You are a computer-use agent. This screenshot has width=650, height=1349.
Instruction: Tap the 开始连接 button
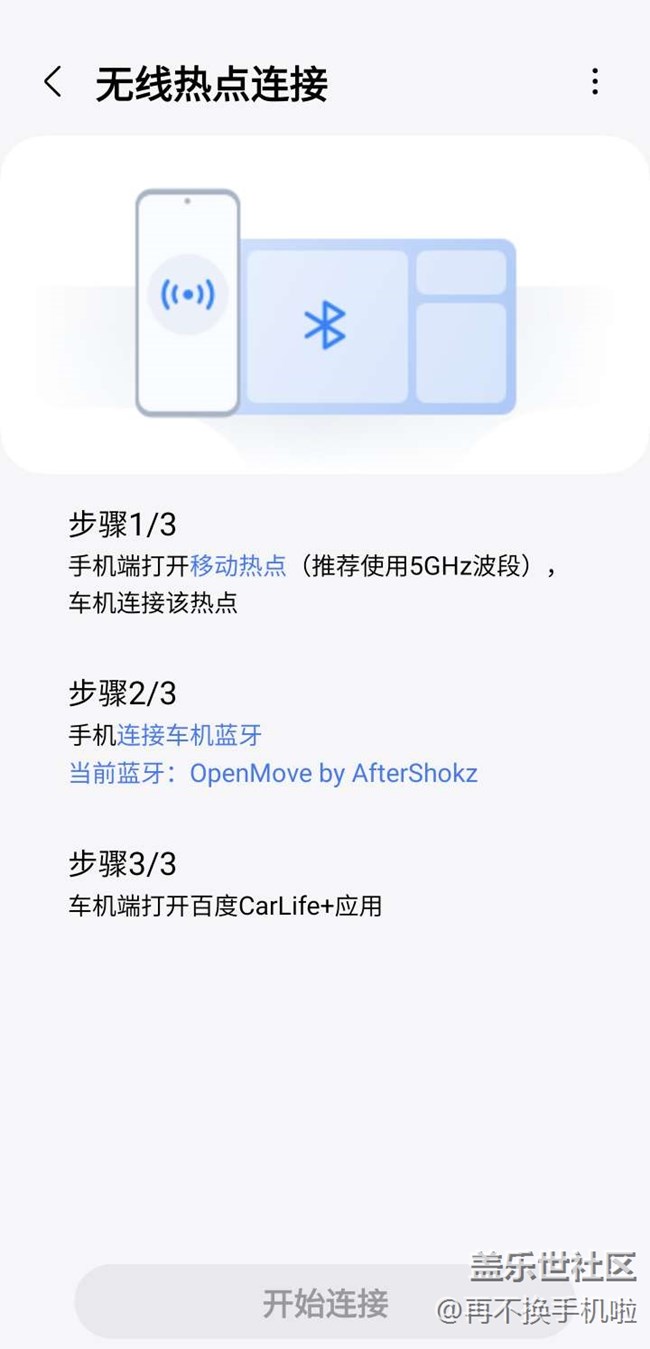click(x=324, y=1302)
